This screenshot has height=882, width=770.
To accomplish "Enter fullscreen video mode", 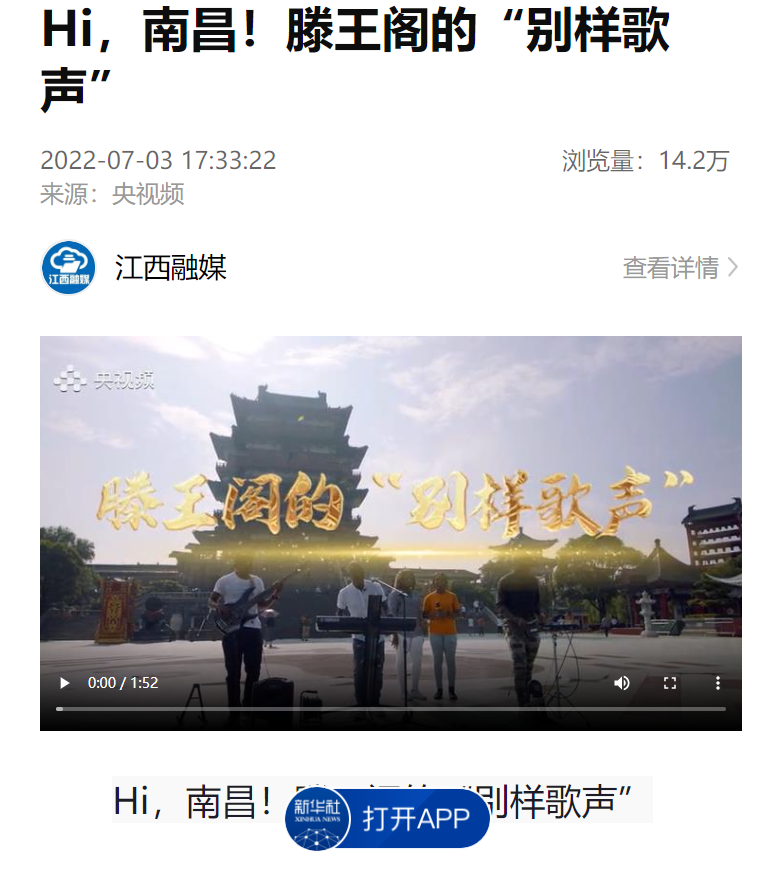I will click(670, 683).
